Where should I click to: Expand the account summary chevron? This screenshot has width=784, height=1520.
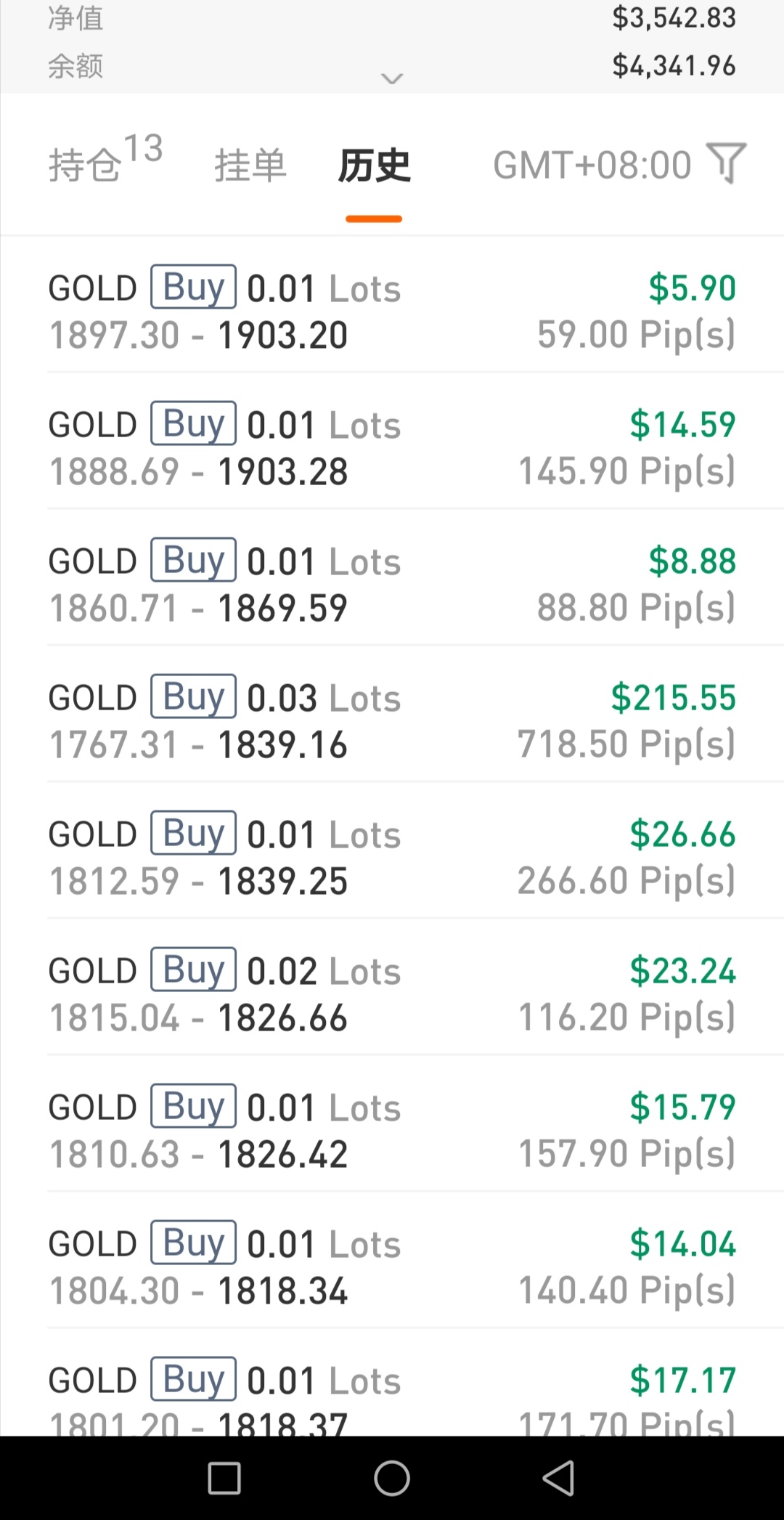(392, 78)
